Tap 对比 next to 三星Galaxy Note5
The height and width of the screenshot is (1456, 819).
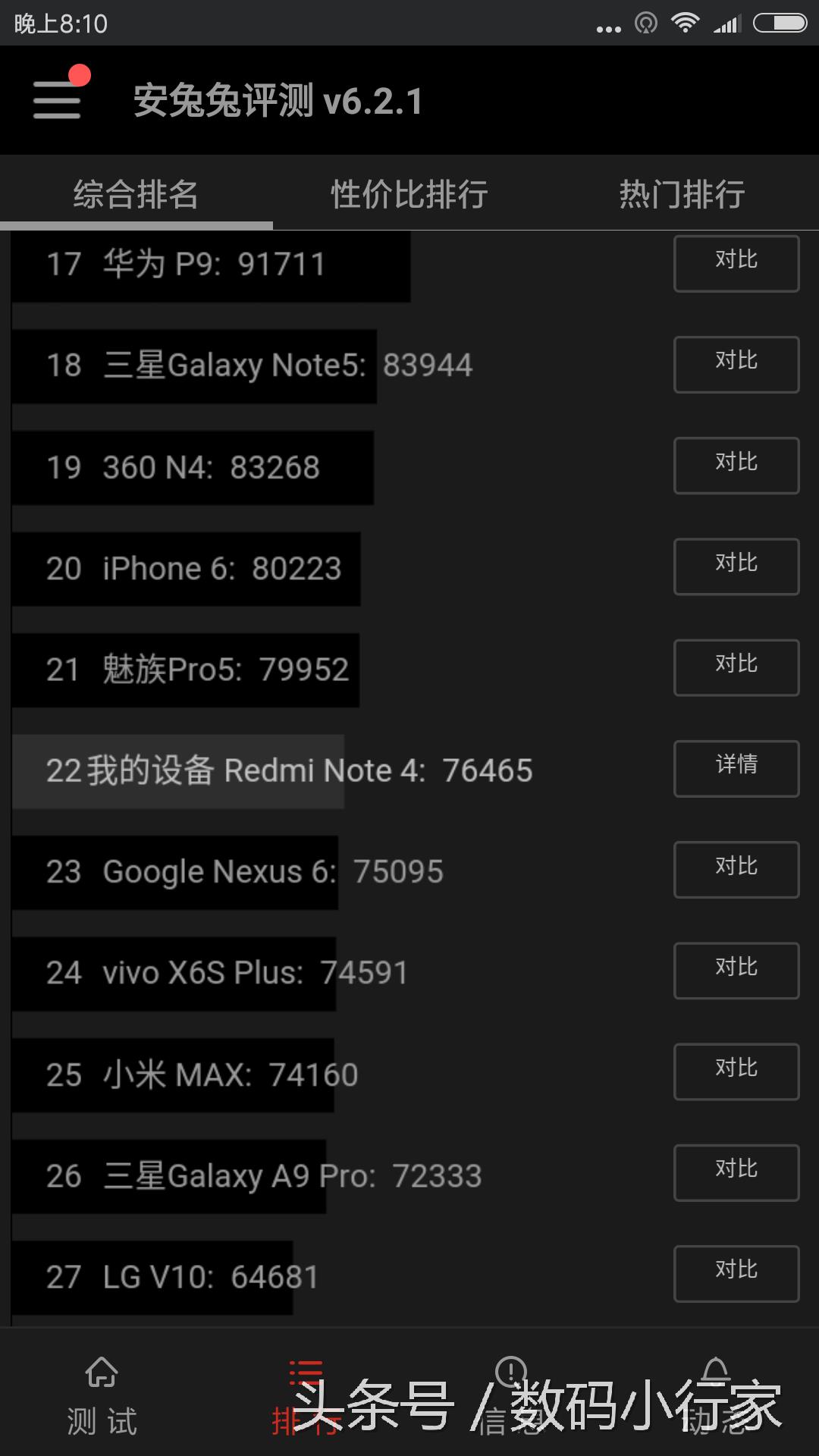[x=736, y=364]
